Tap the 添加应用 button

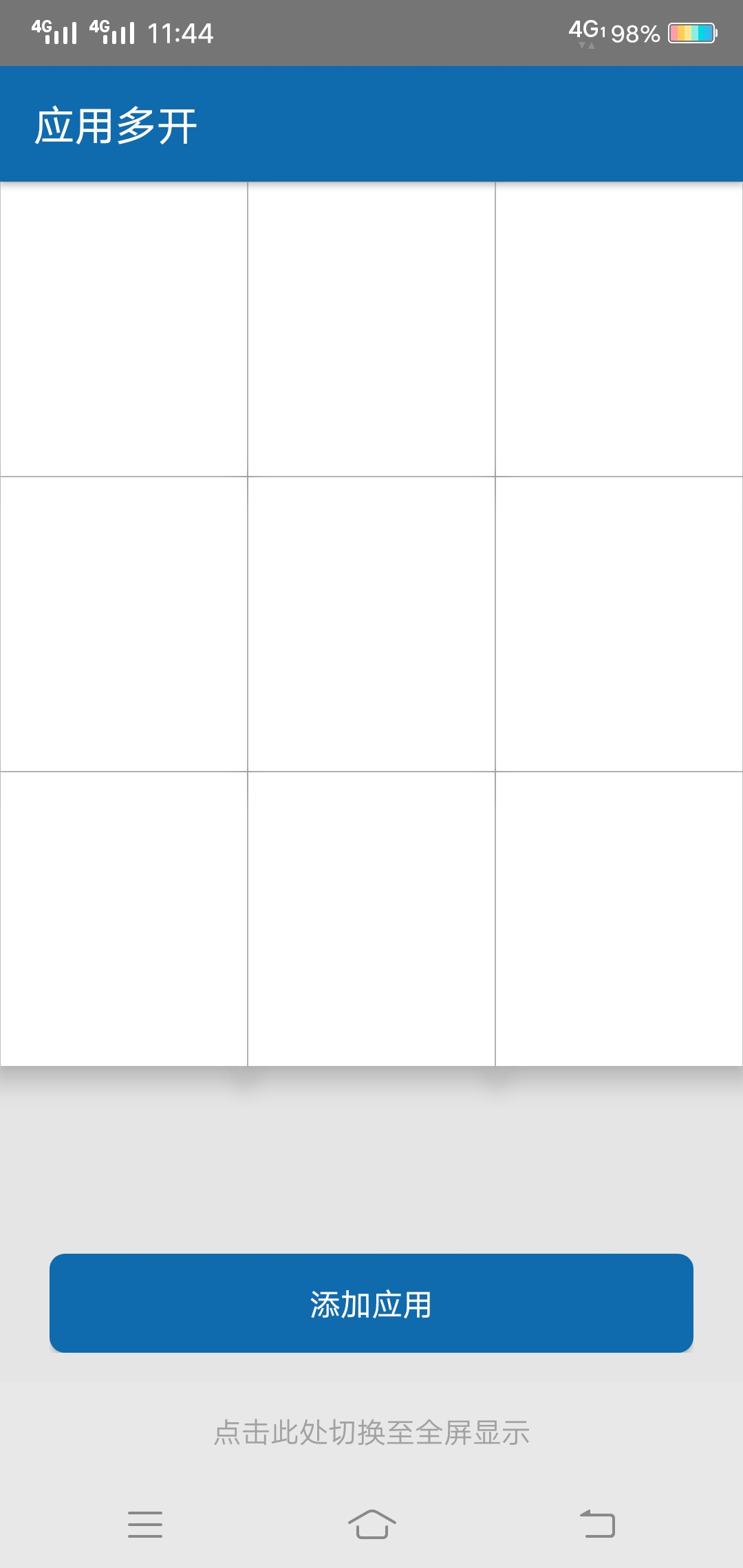371,1303
